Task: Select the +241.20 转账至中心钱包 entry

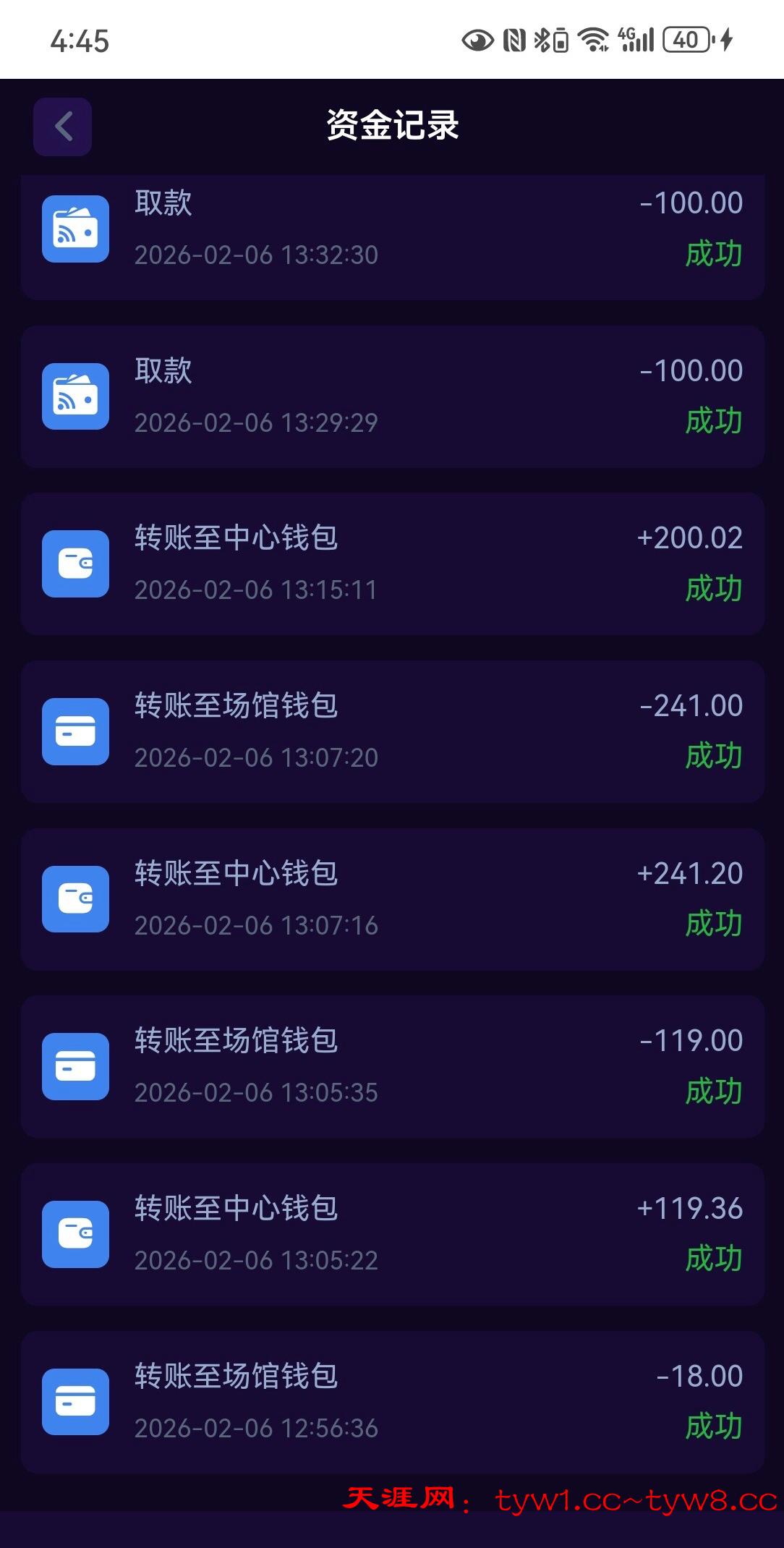Action: (x=392, y=899)
